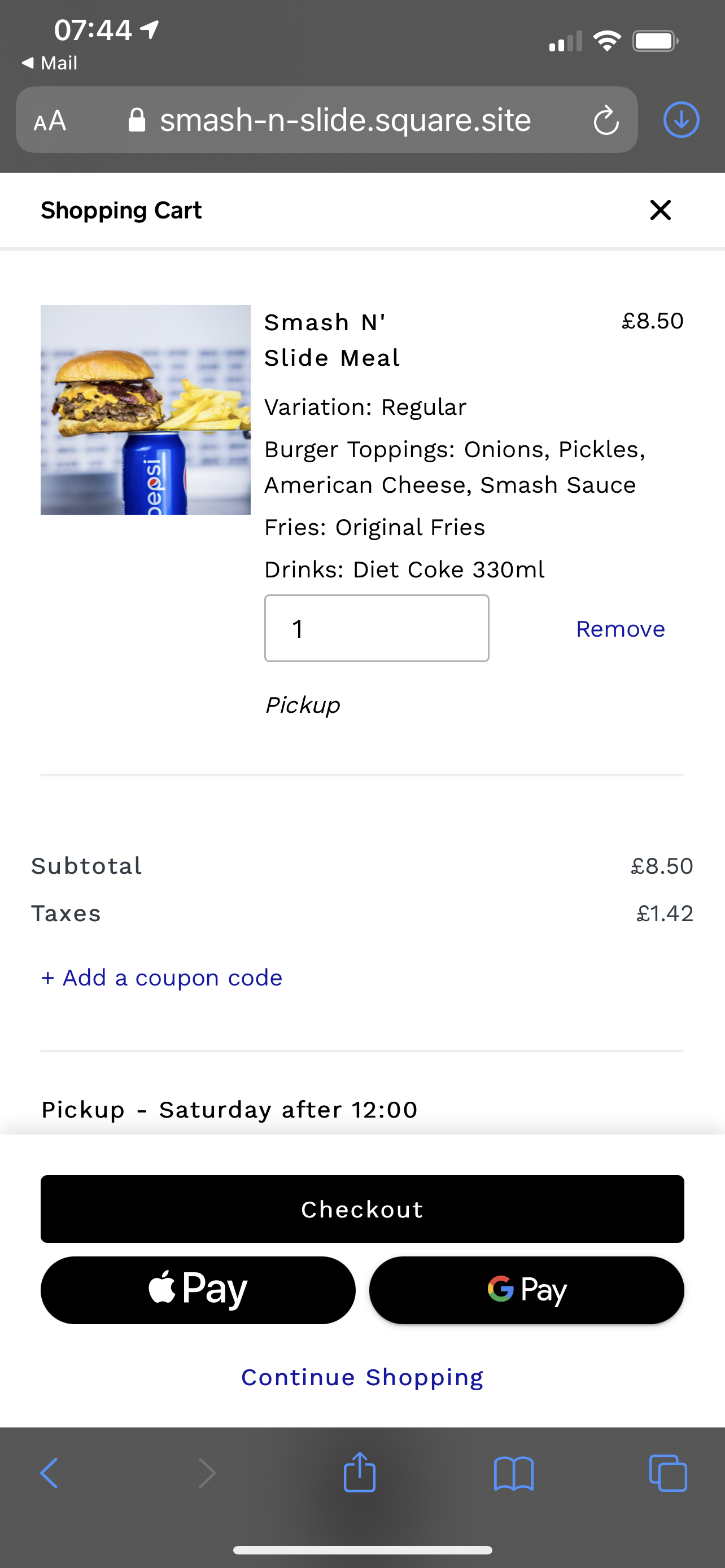View the burger meal thumbnail image
Image resolution: width=725 pixels, height=1568 pixels.
pyautogui.click(x=146, y=410)
